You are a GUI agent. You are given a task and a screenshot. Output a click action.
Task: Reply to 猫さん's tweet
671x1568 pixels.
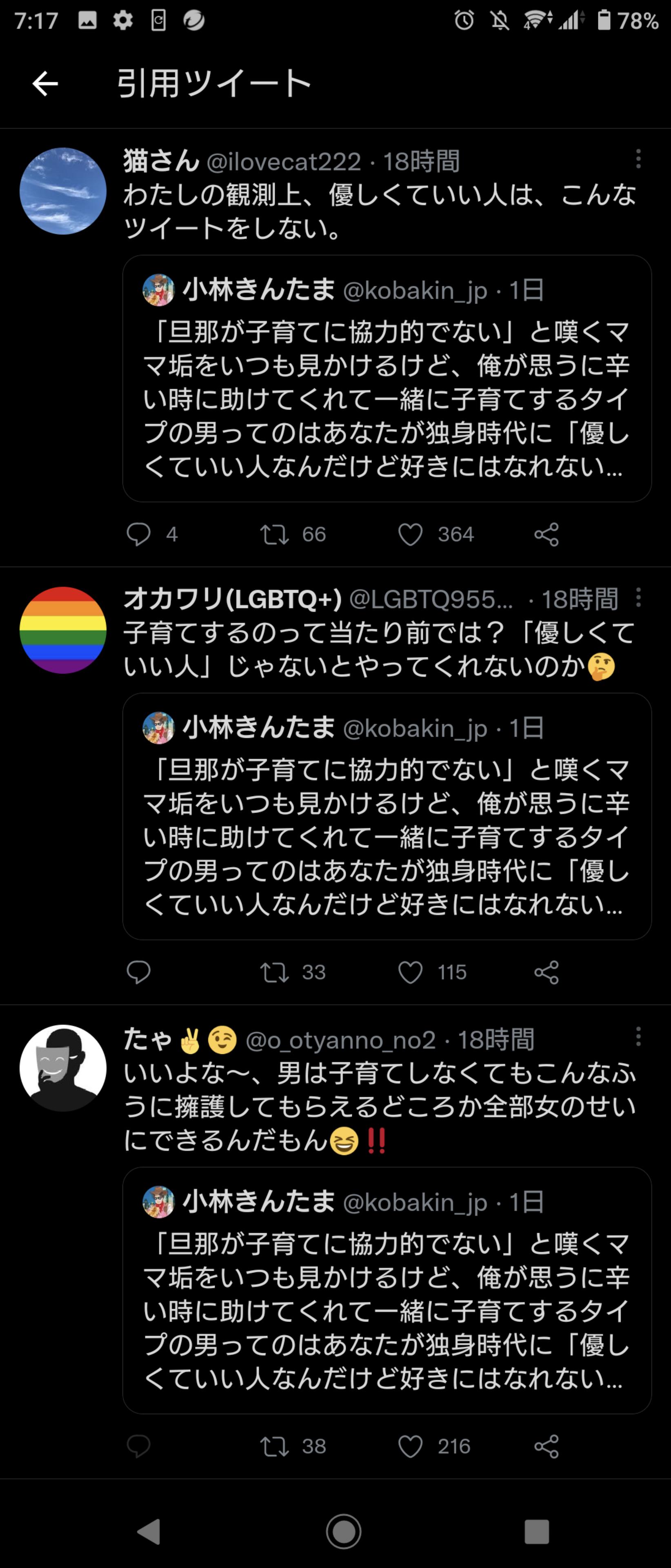click(x=138, y=535)
